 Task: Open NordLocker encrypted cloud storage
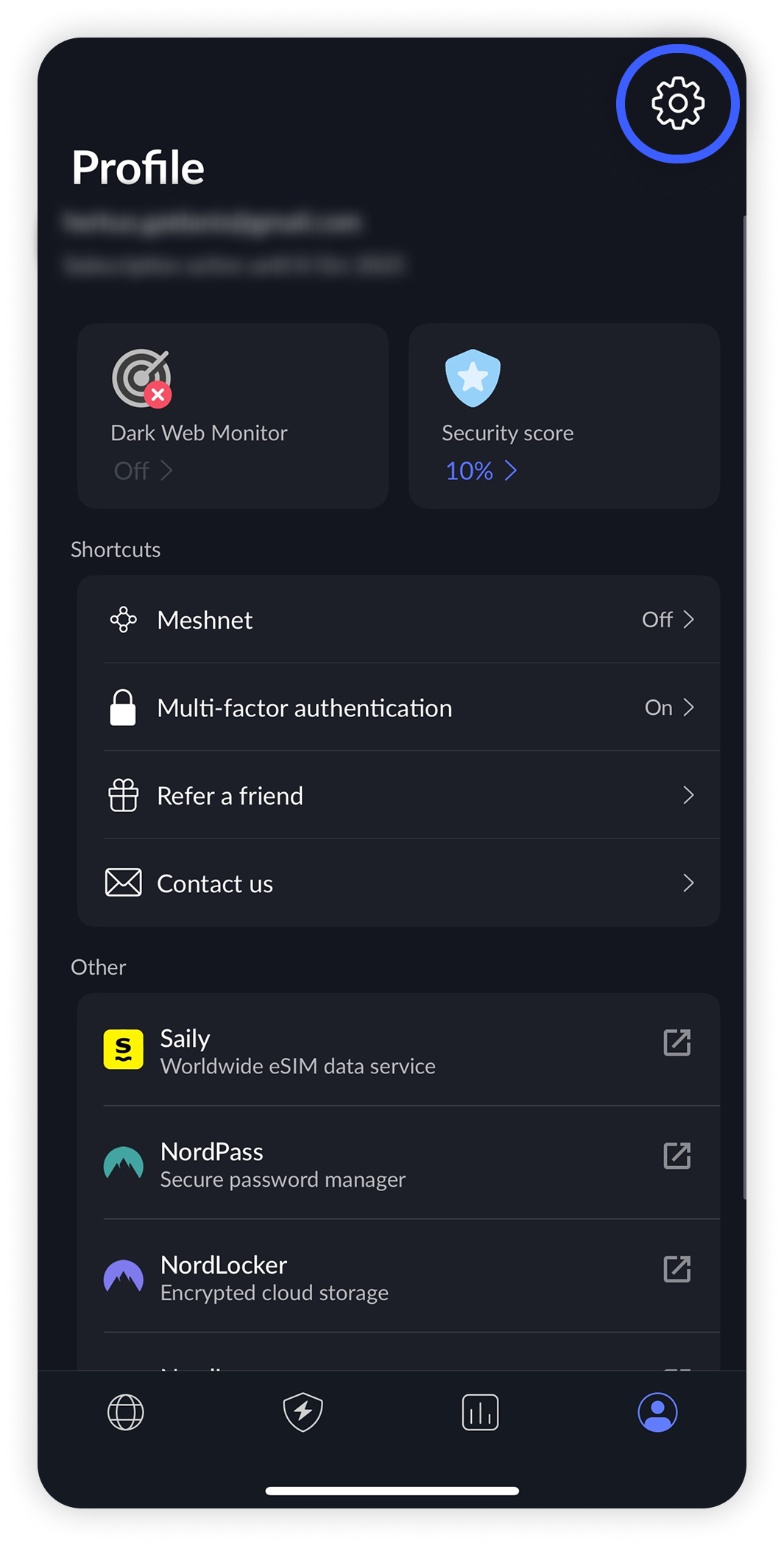click(x=398, y=1277)
